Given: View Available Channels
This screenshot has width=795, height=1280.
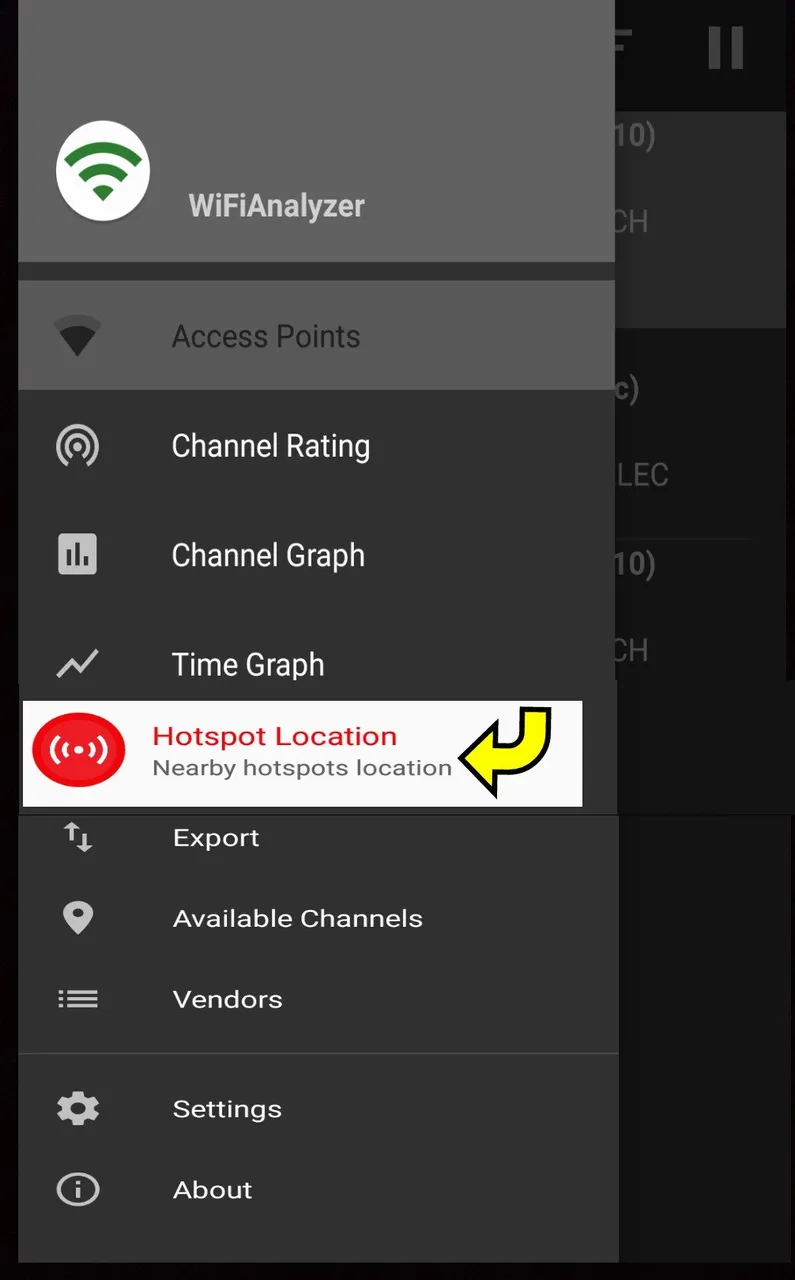Looking at the screenshot, I should pos(297,918).
